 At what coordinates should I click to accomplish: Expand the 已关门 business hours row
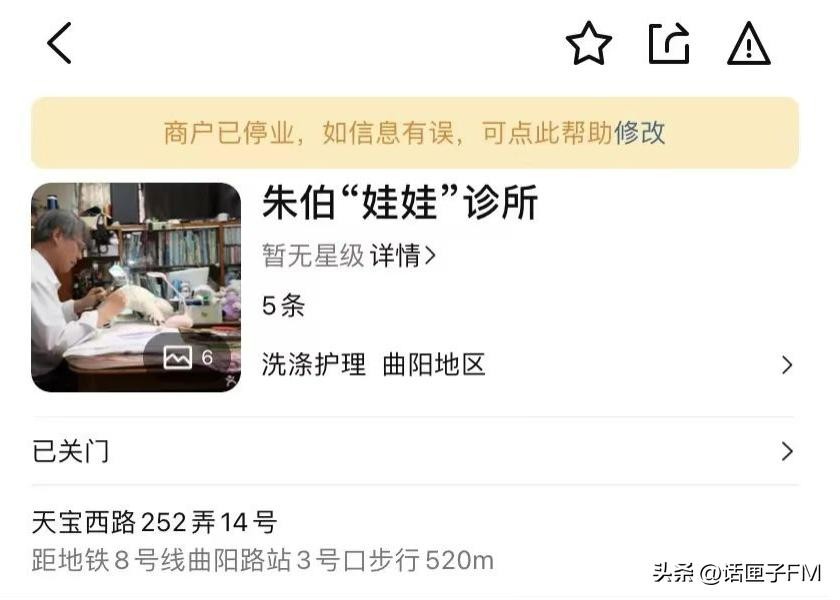414,451
